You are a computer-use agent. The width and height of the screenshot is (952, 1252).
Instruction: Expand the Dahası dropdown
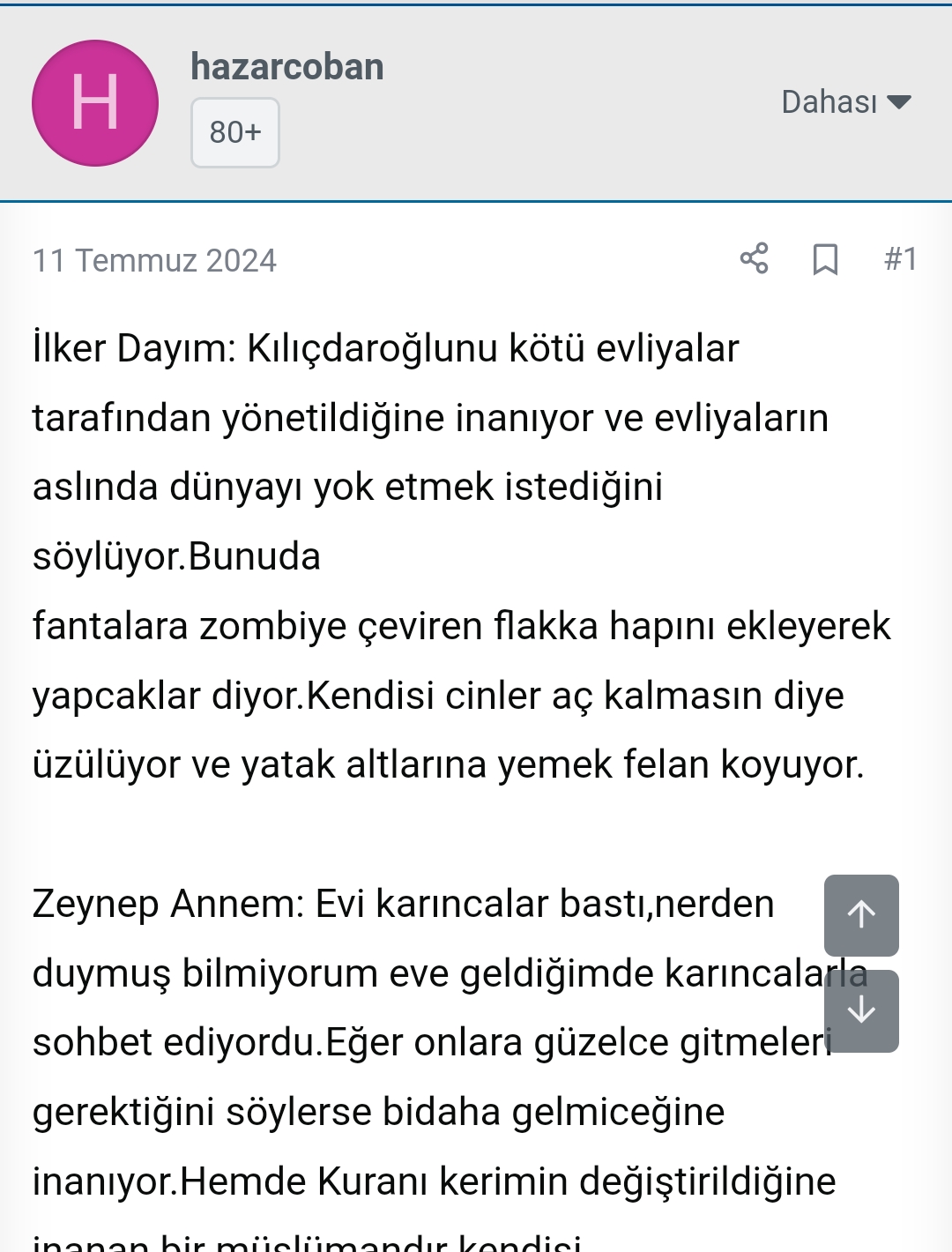(845, 102)
